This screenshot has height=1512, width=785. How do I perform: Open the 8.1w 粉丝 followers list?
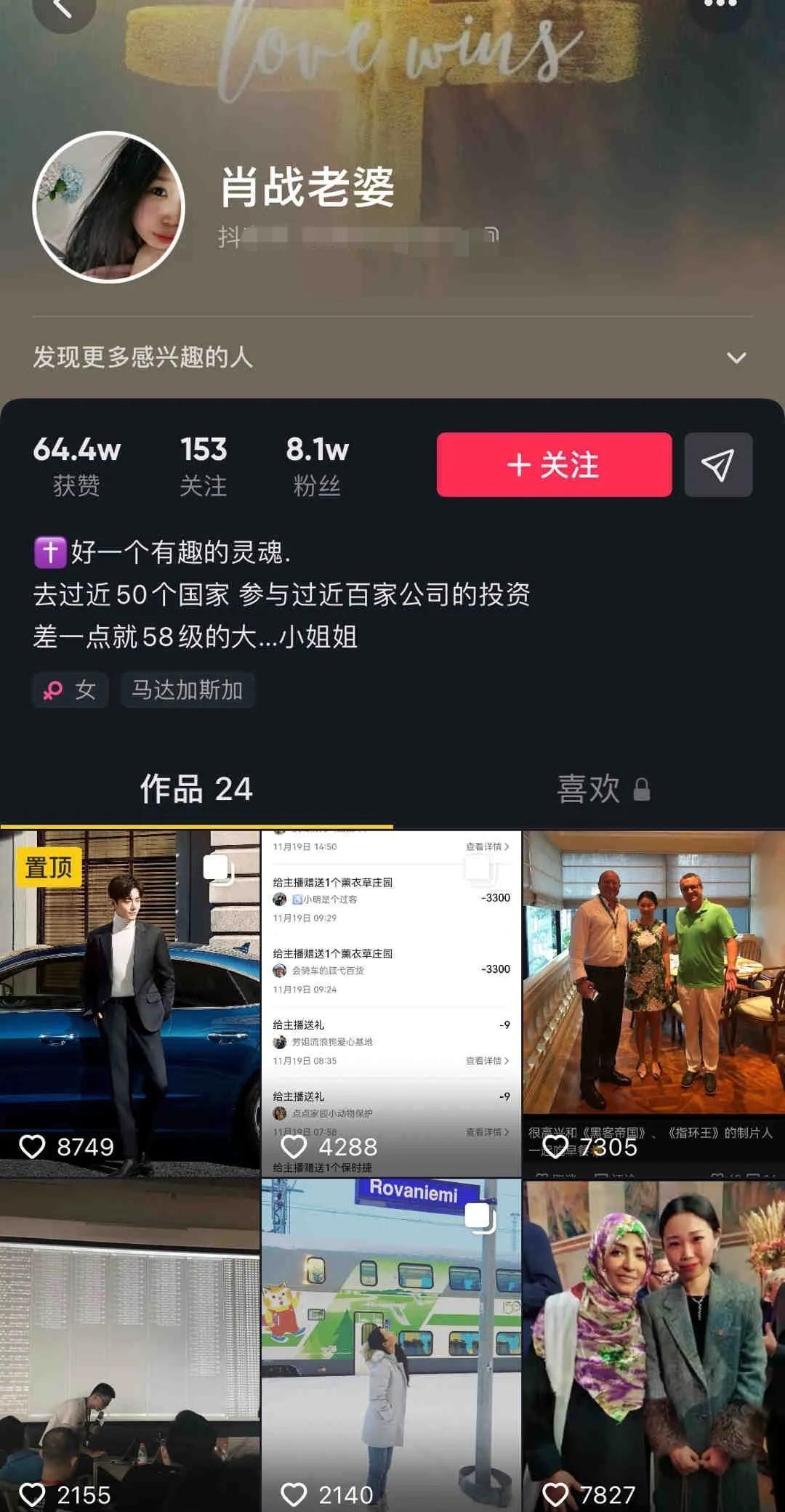[x=317, y=465]
